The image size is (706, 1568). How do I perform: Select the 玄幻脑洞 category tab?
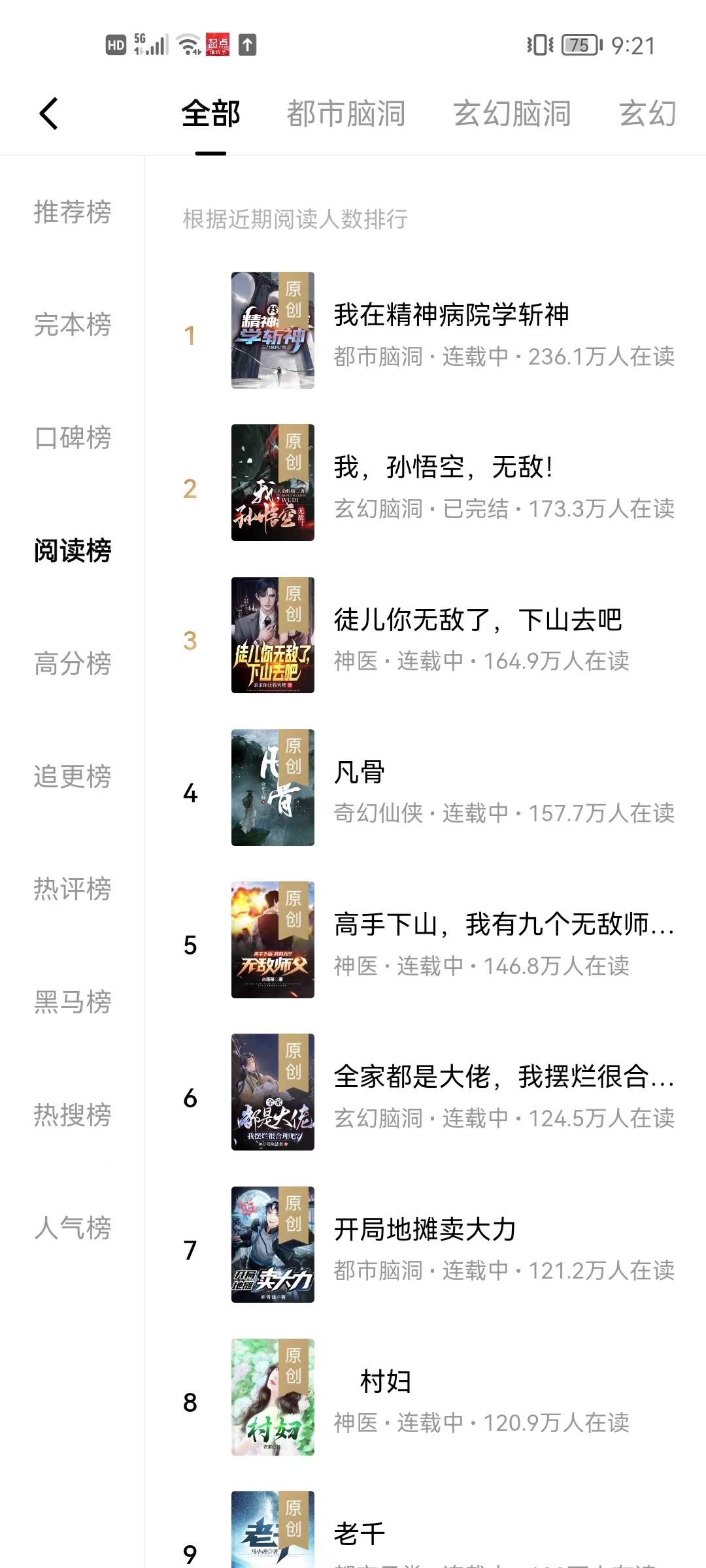[512, 114]
